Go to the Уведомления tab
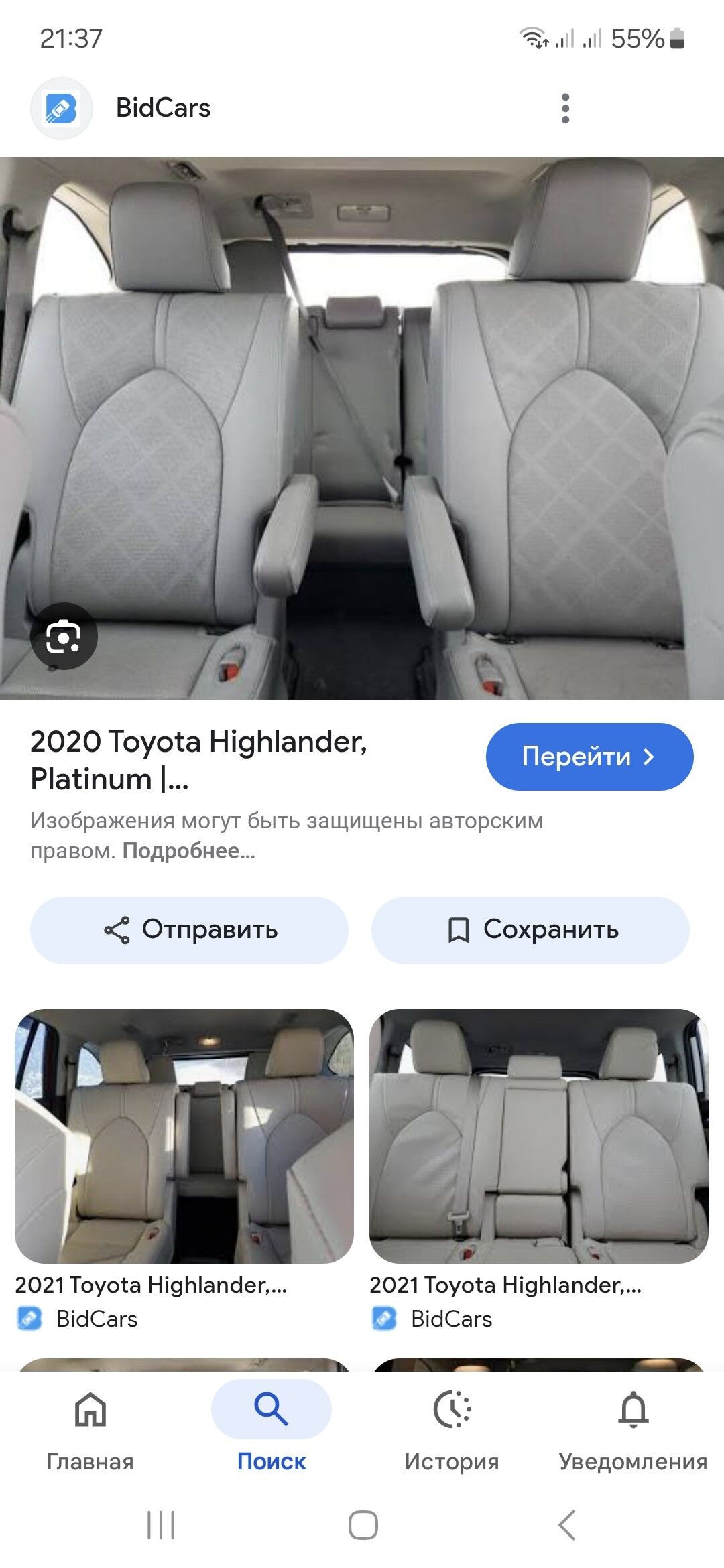The width and height of the screenshot is (724, 1568). (x=633, y=1427)
